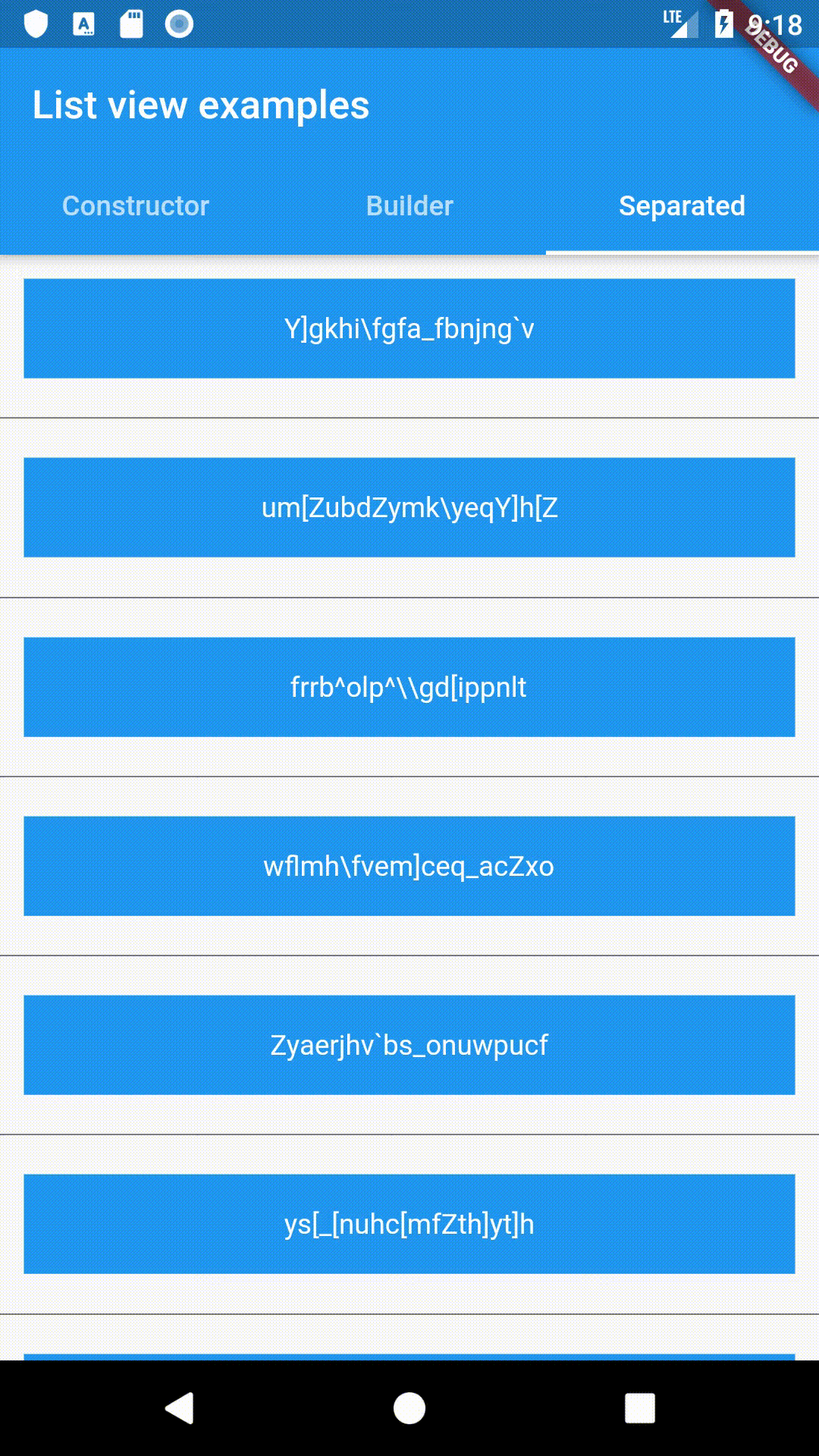Switch to the Builder tab
The image size is (819, 1456).
[x=409, y=206]
